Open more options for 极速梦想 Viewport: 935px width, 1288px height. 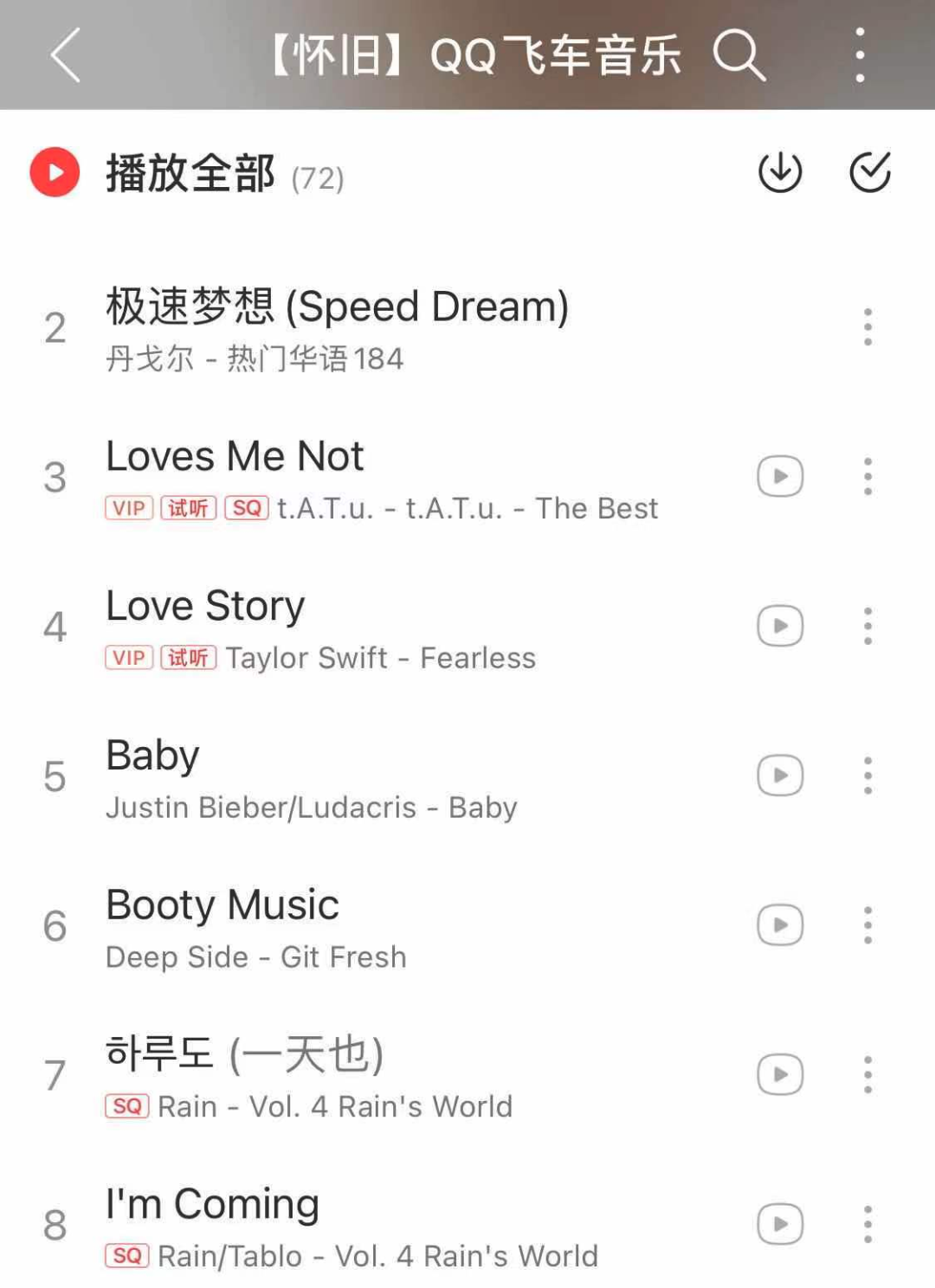click(867, 327)
